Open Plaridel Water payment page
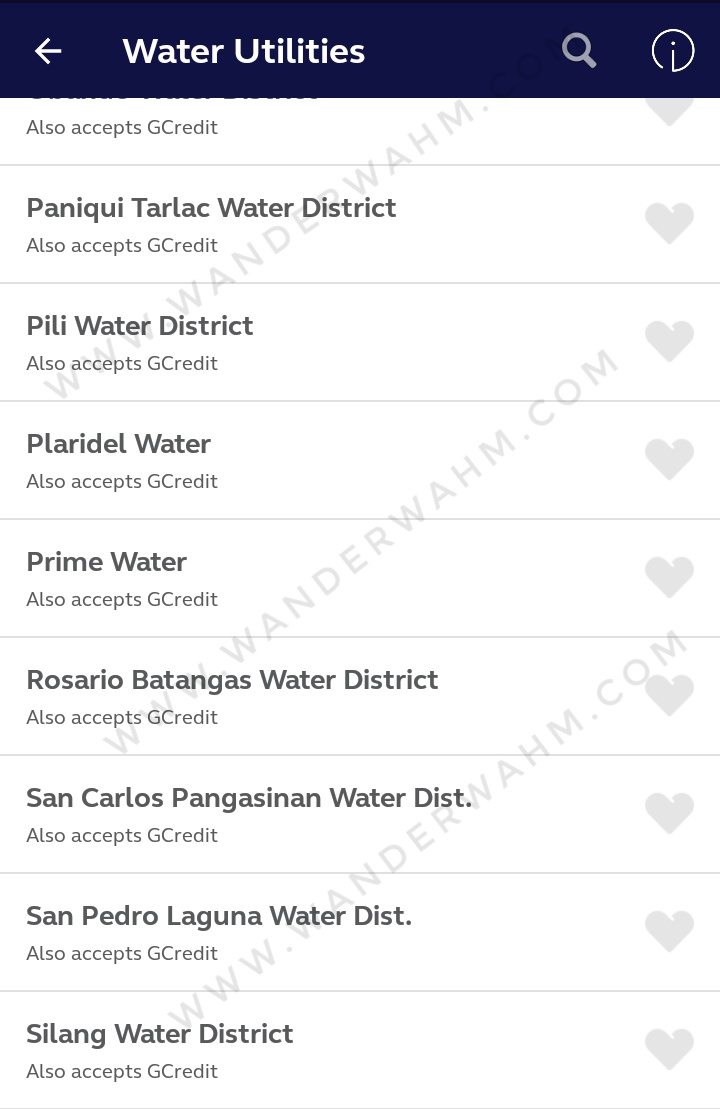Viewport: 720px width, 1109px height. [118, 444]
